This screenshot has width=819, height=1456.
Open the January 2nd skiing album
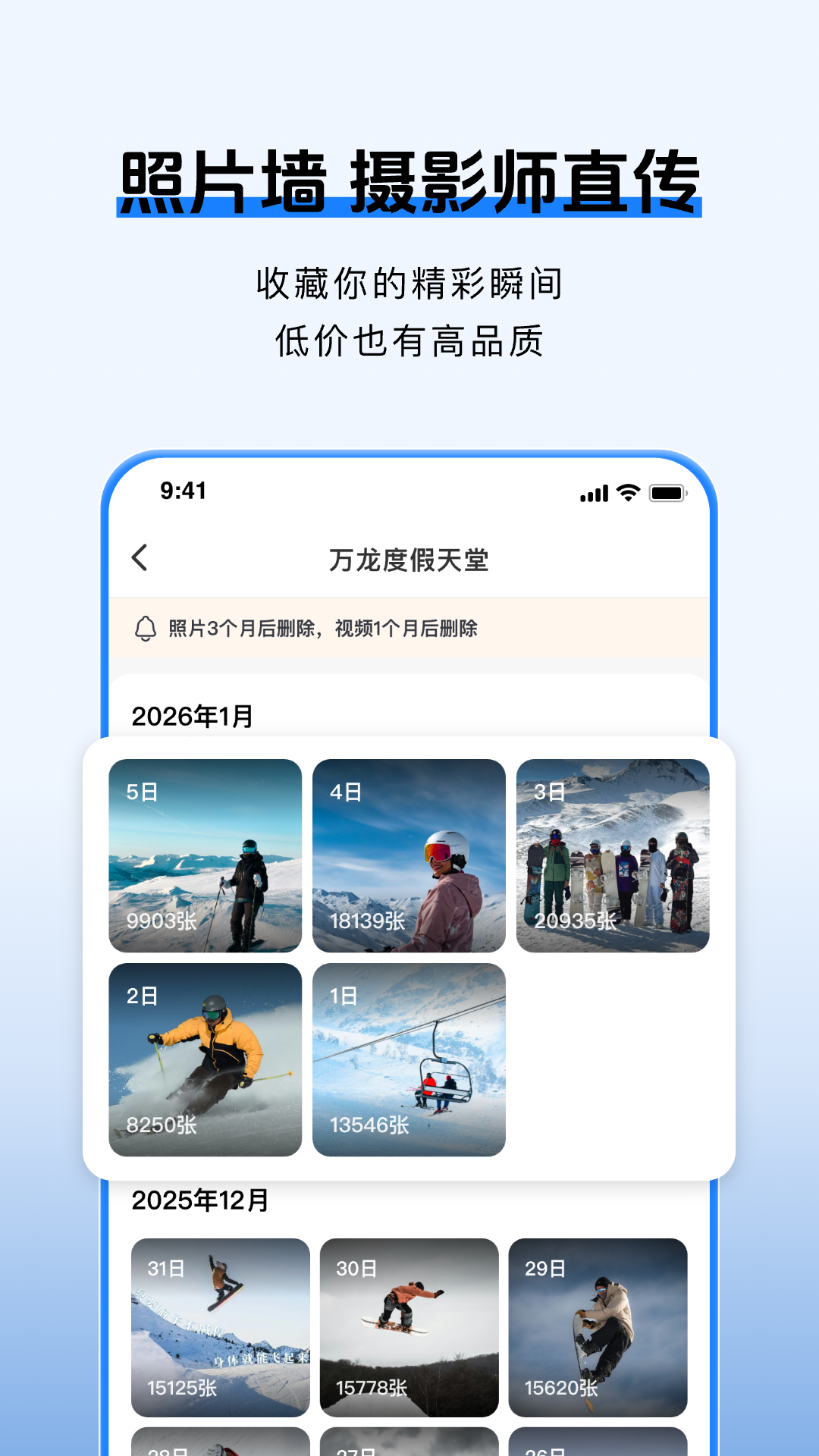(x=206, y=1060)
